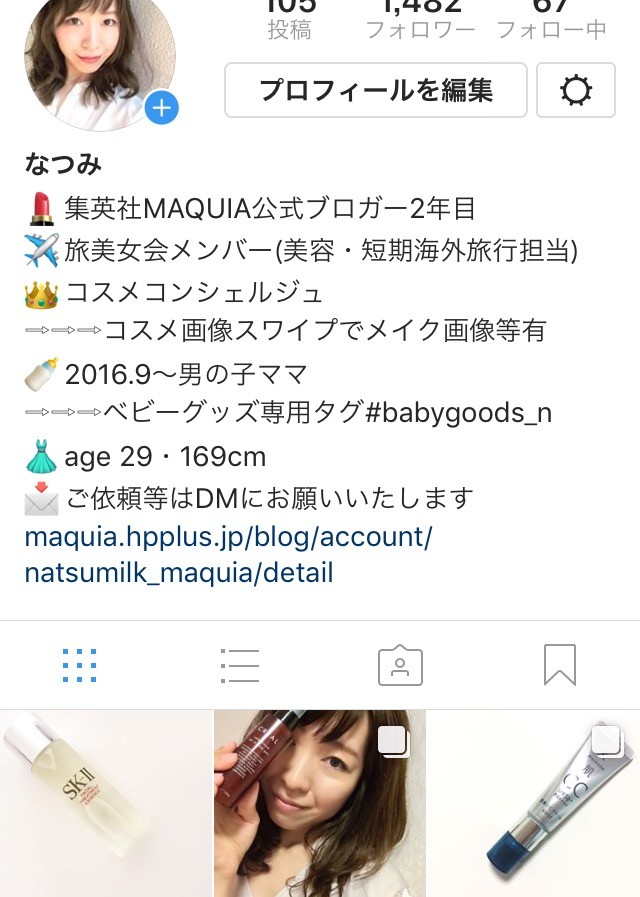Open the selfie post with red bottle

(x=320, y=803)
